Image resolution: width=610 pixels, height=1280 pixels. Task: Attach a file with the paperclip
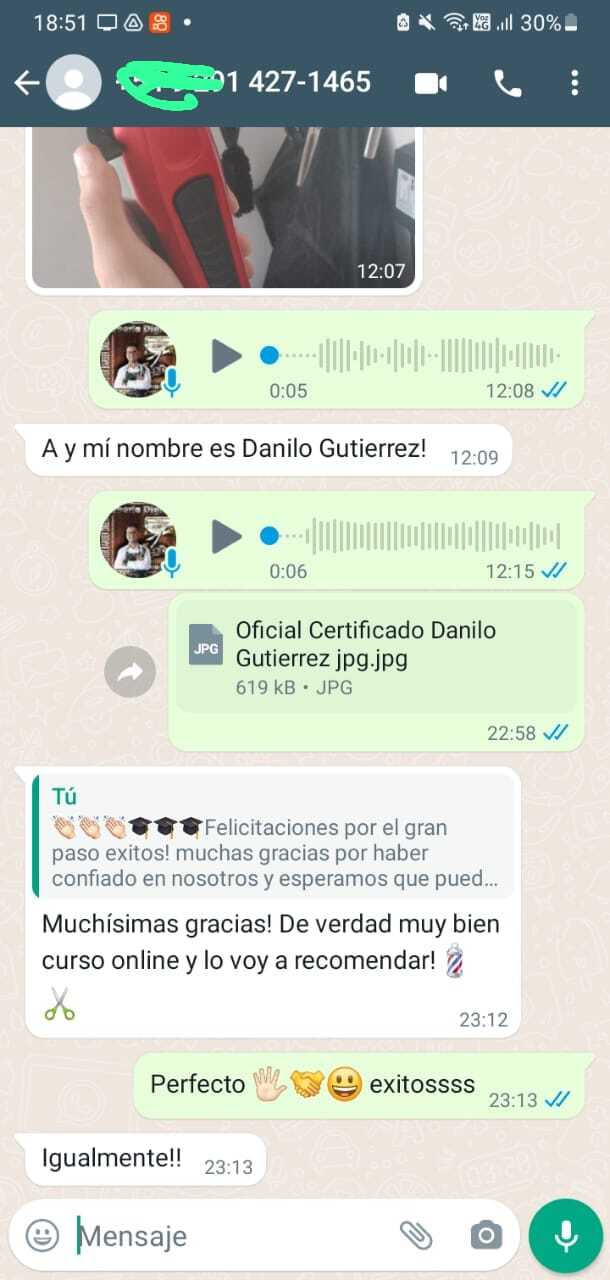pyautogui.click(x=416, y=1236)
